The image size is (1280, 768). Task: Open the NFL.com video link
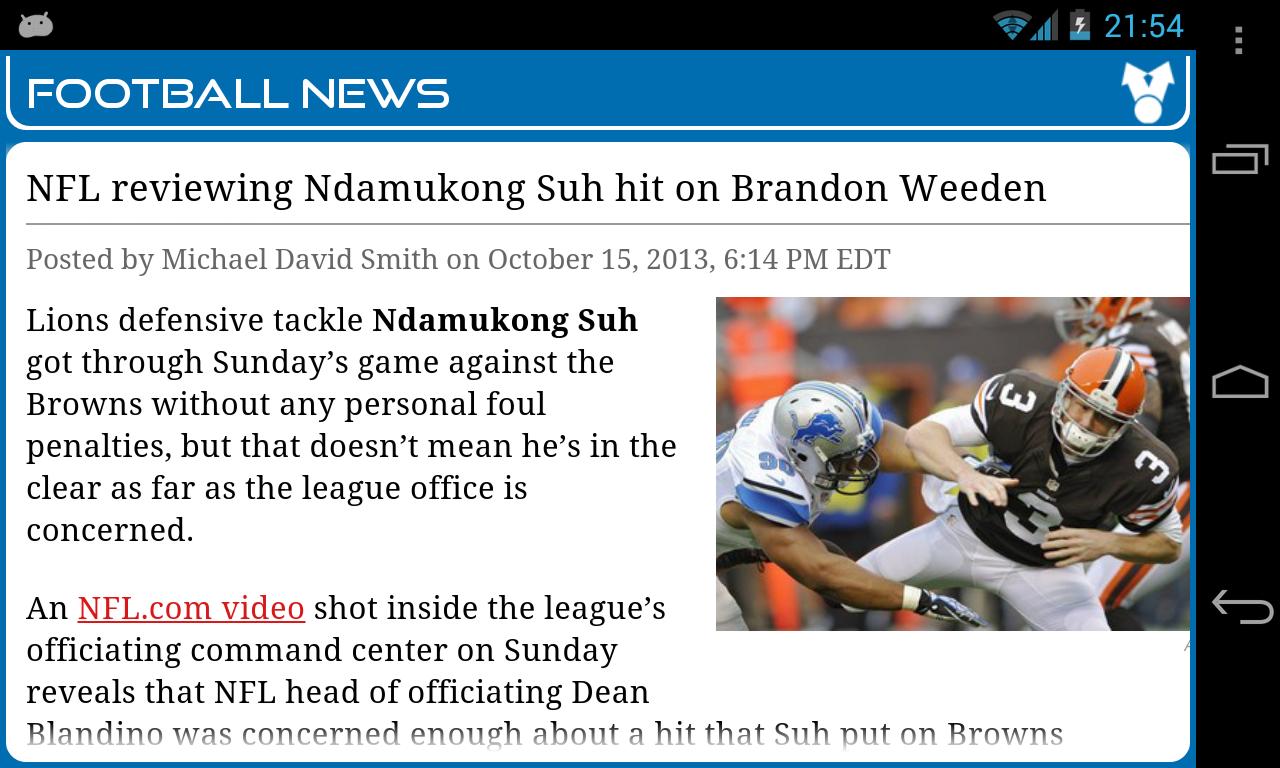click(x=190, y=608)
